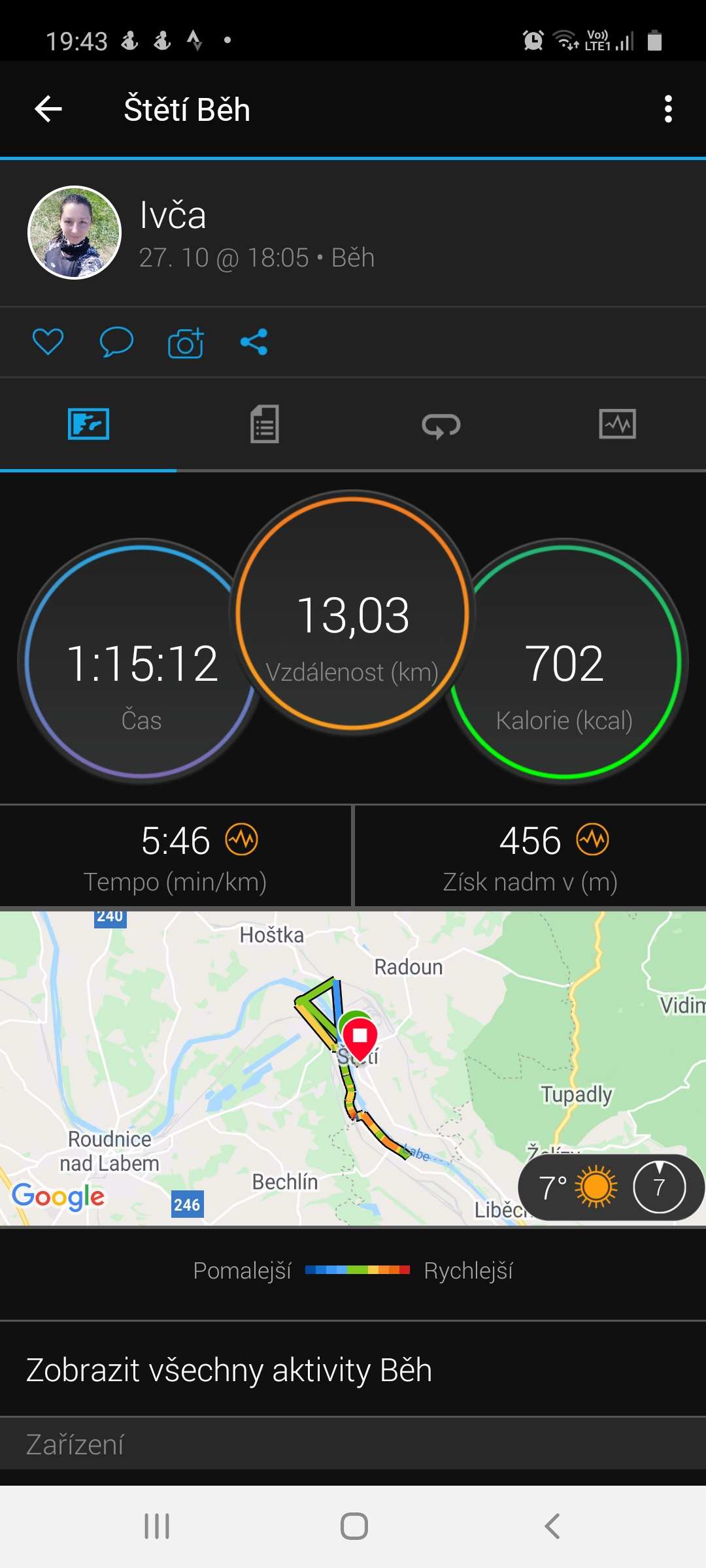Switch to the laps tab
Image resolution: width=706 pixels, height=1568 pixels.
(x=441, y=425)
